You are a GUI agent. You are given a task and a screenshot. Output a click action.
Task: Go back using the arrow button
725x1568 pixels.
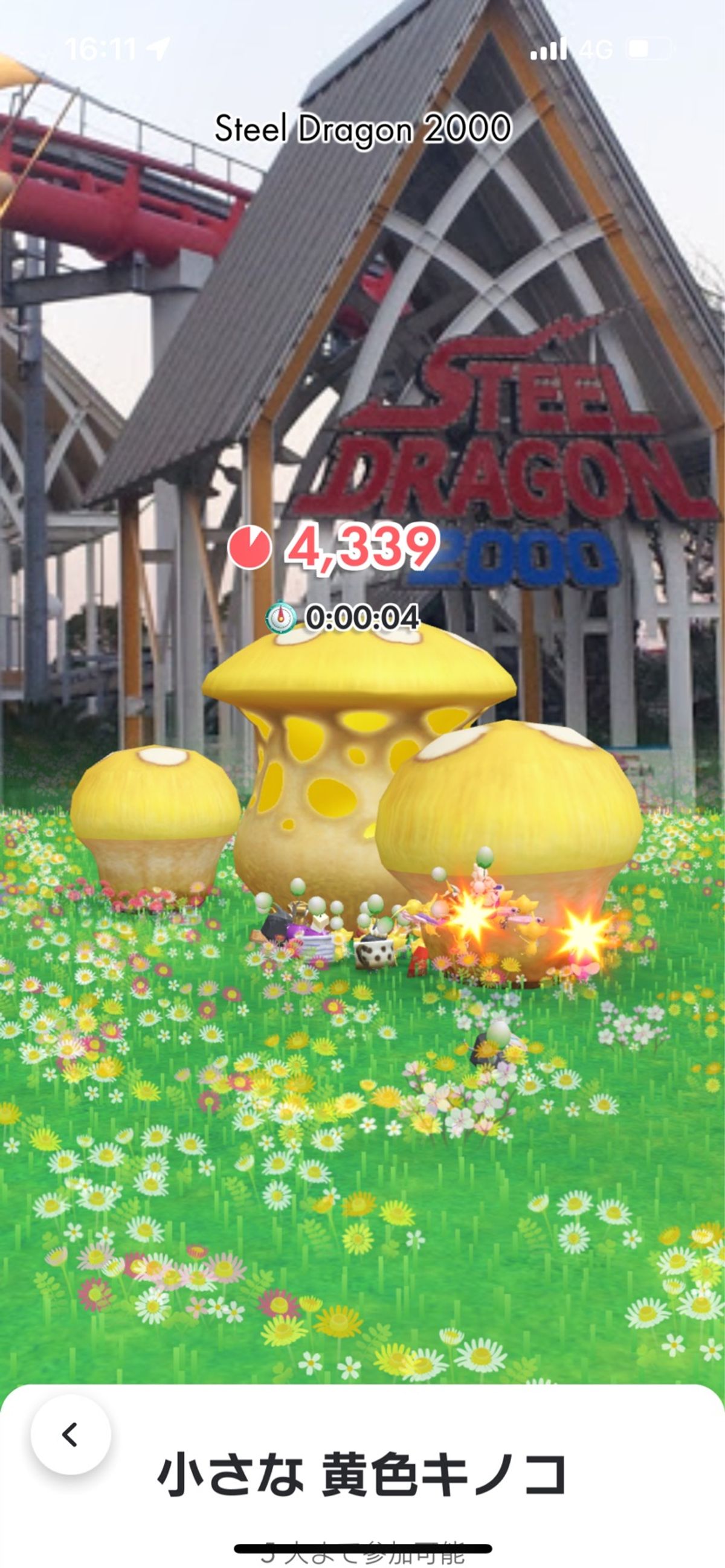(71, 1434)
